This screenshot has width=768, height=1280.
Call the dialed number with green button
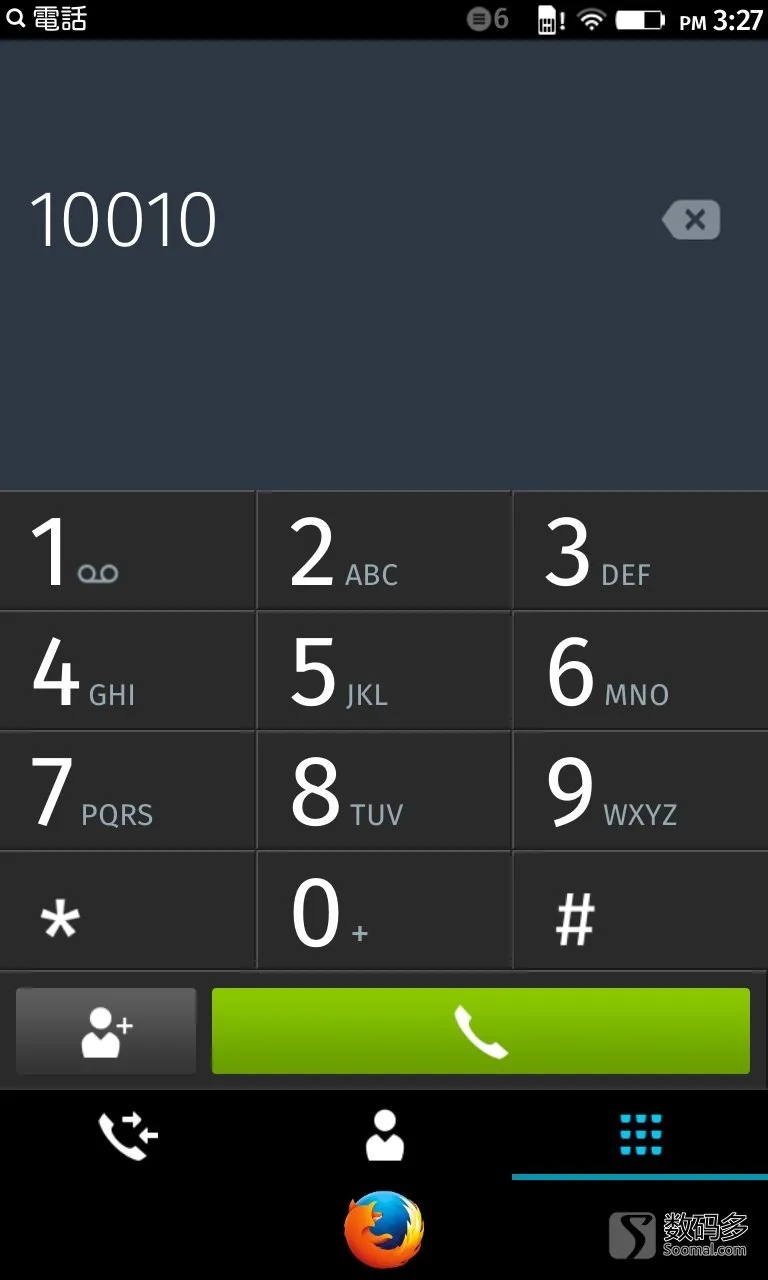[481, 1031]
